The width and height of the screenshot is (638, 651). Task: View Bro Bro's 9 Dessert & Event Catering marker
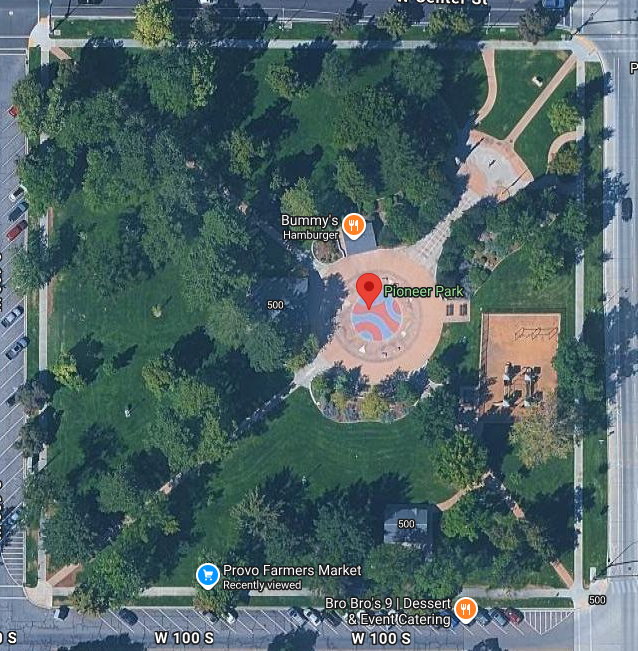(465, 609)
